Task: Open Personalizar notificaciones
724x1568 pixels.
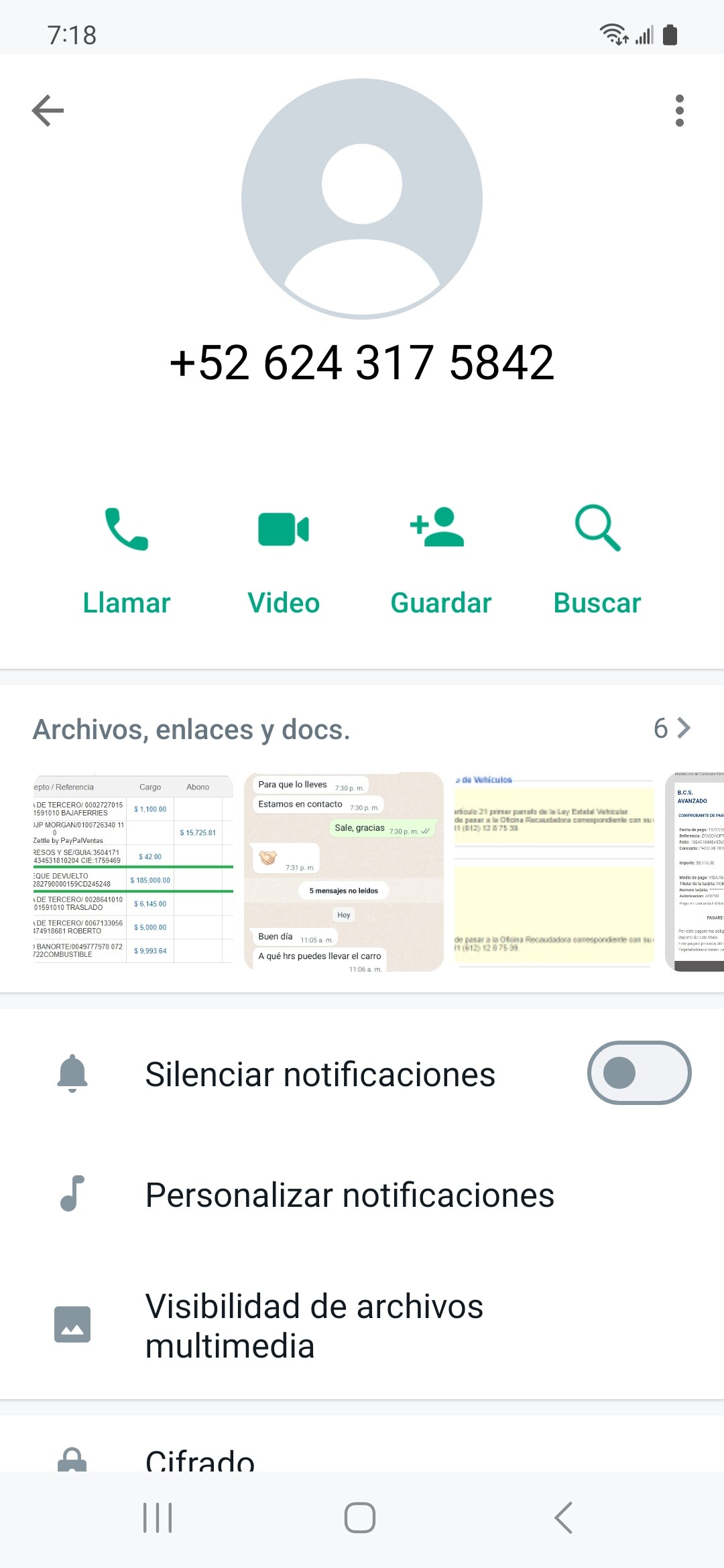Action: coord(350,1195)
